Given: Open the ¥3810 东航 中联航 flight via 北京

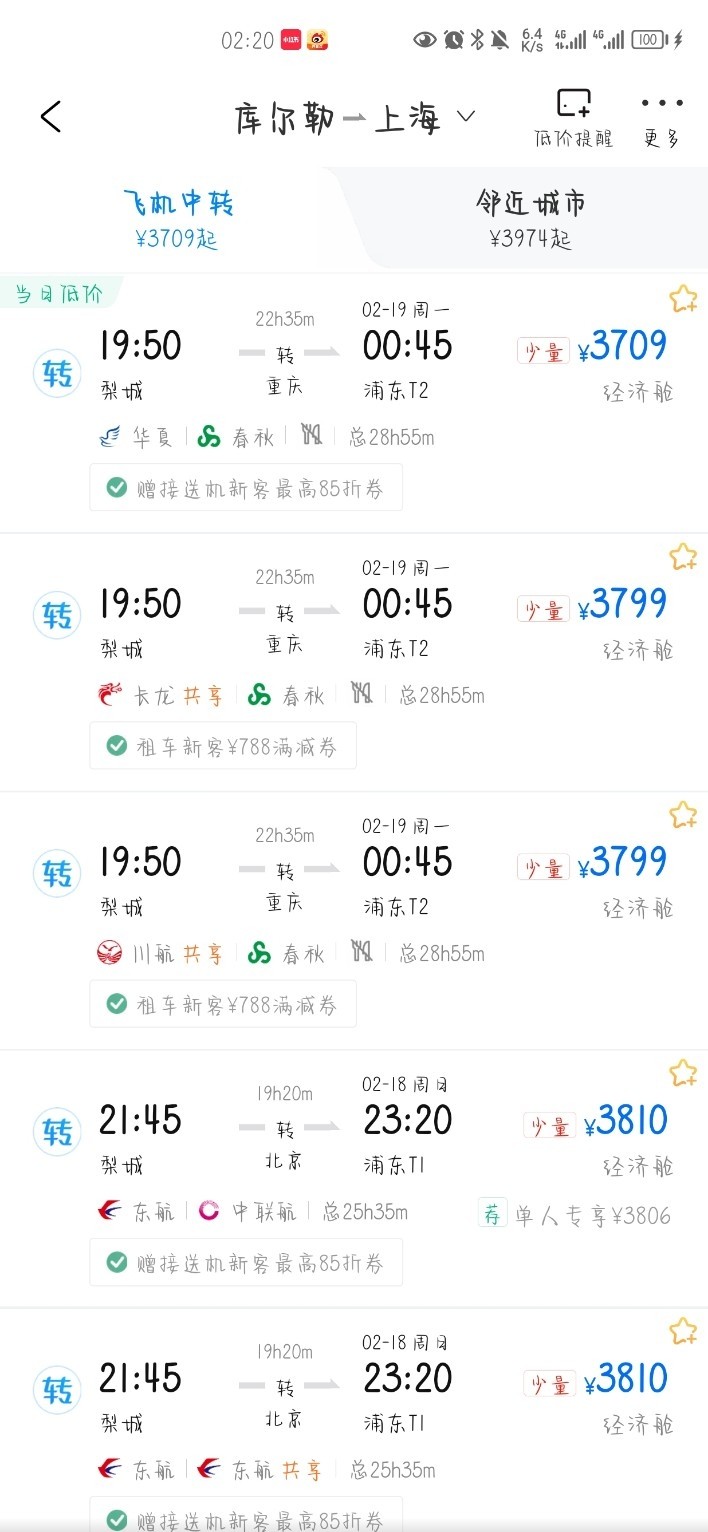Looking at the screenshot, I should click(x=354, y=1178).
